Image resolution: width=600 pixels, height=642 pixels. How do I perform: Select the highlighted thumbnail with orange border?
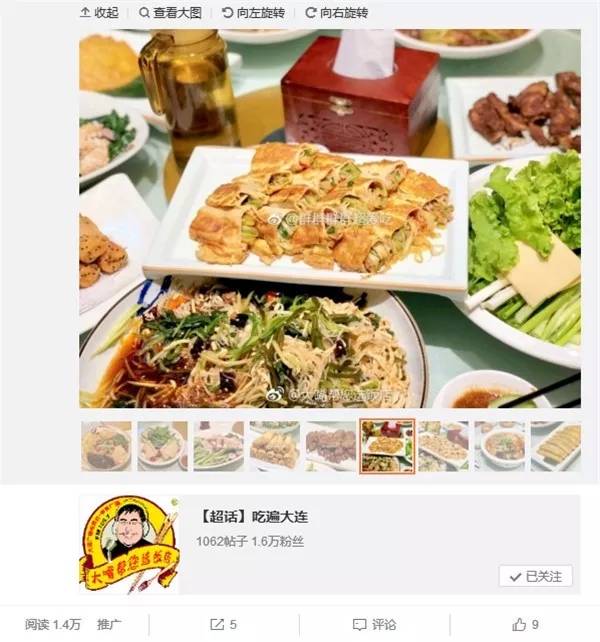click(387, 446)
